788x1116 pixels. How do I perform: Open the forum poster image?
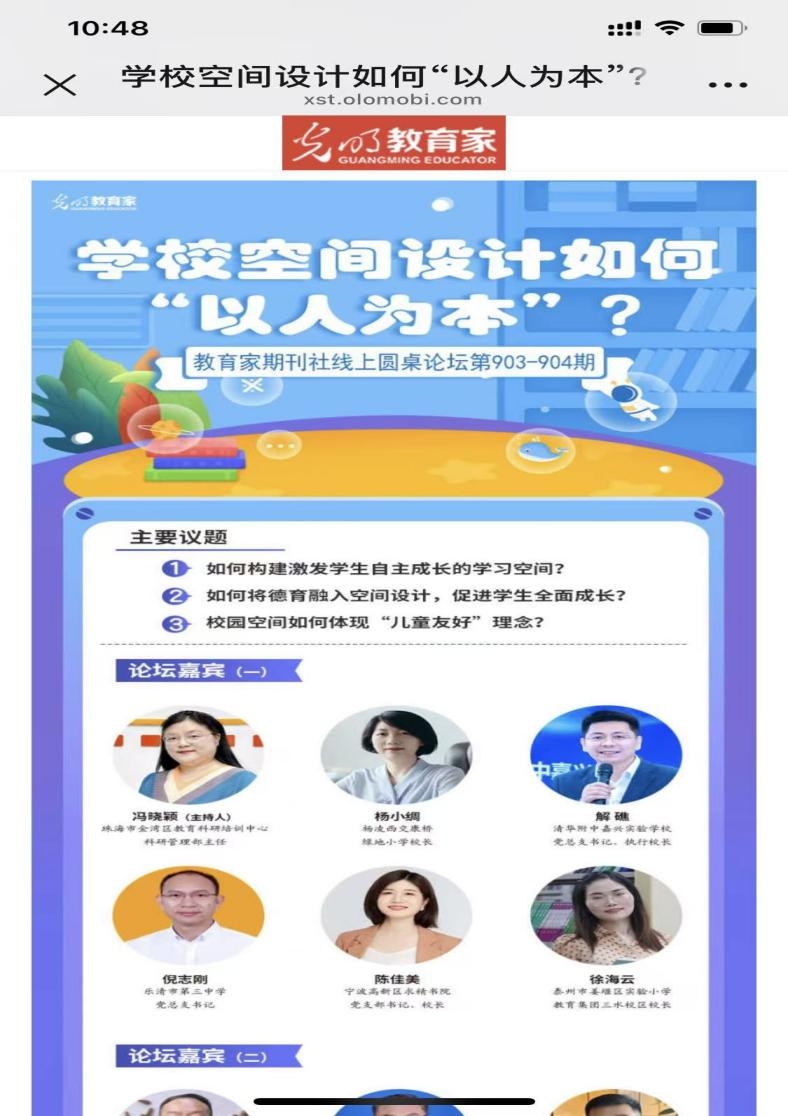pyautogui.click(x=394, y=640)
